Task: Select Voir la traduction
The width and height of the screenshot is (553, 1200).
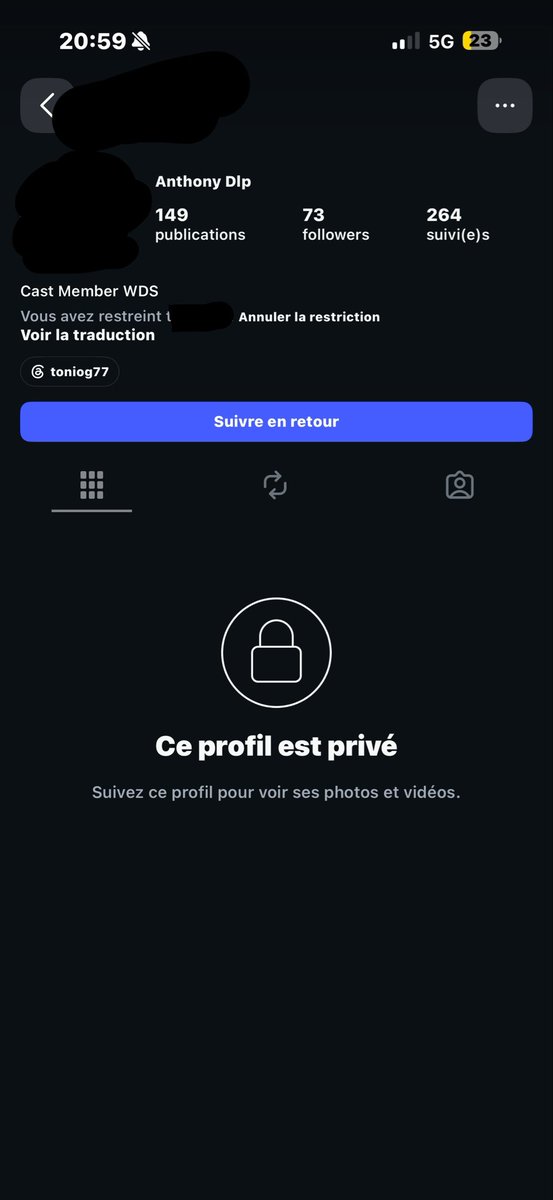Action: pos(88,335)
